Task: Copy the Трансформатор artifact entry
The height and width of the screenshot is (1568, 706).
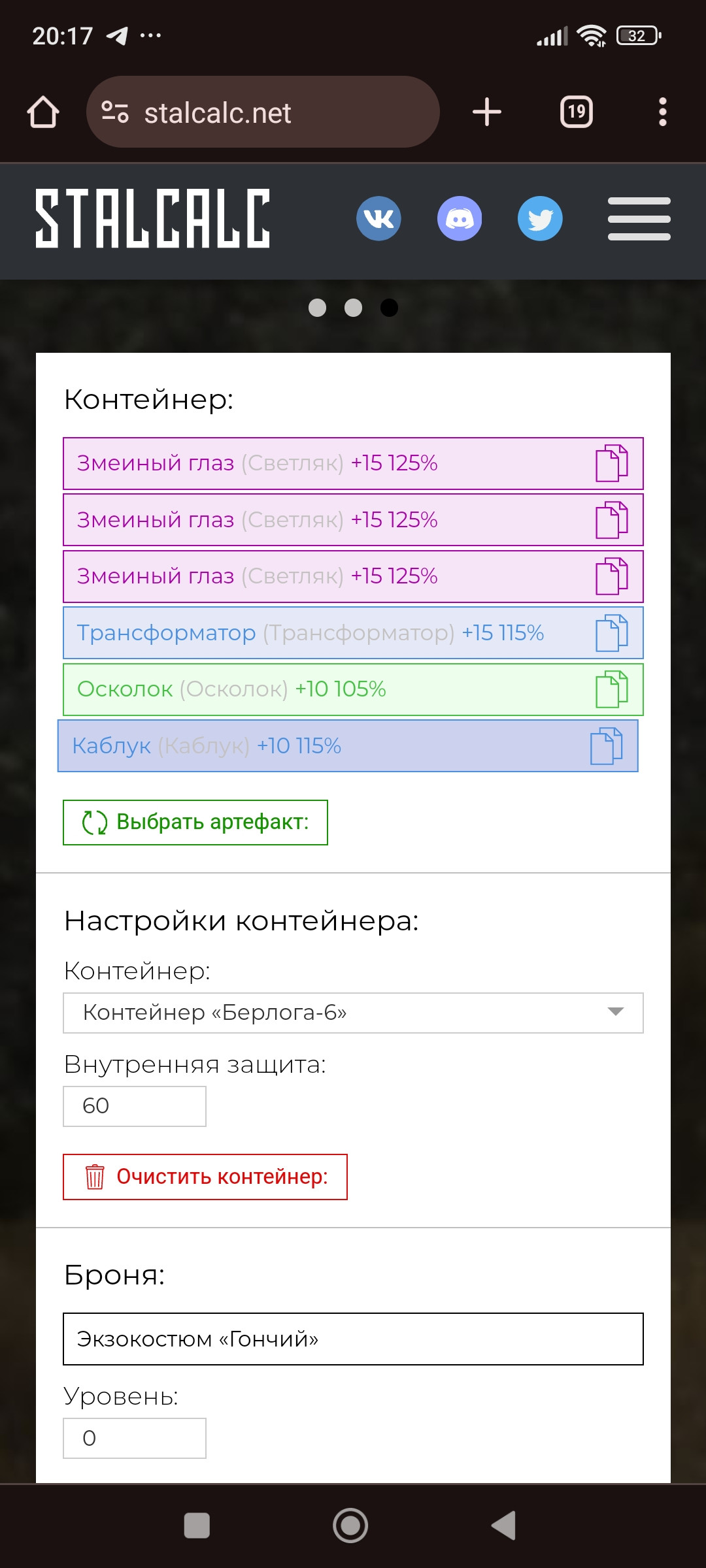Action: [612, 633]
